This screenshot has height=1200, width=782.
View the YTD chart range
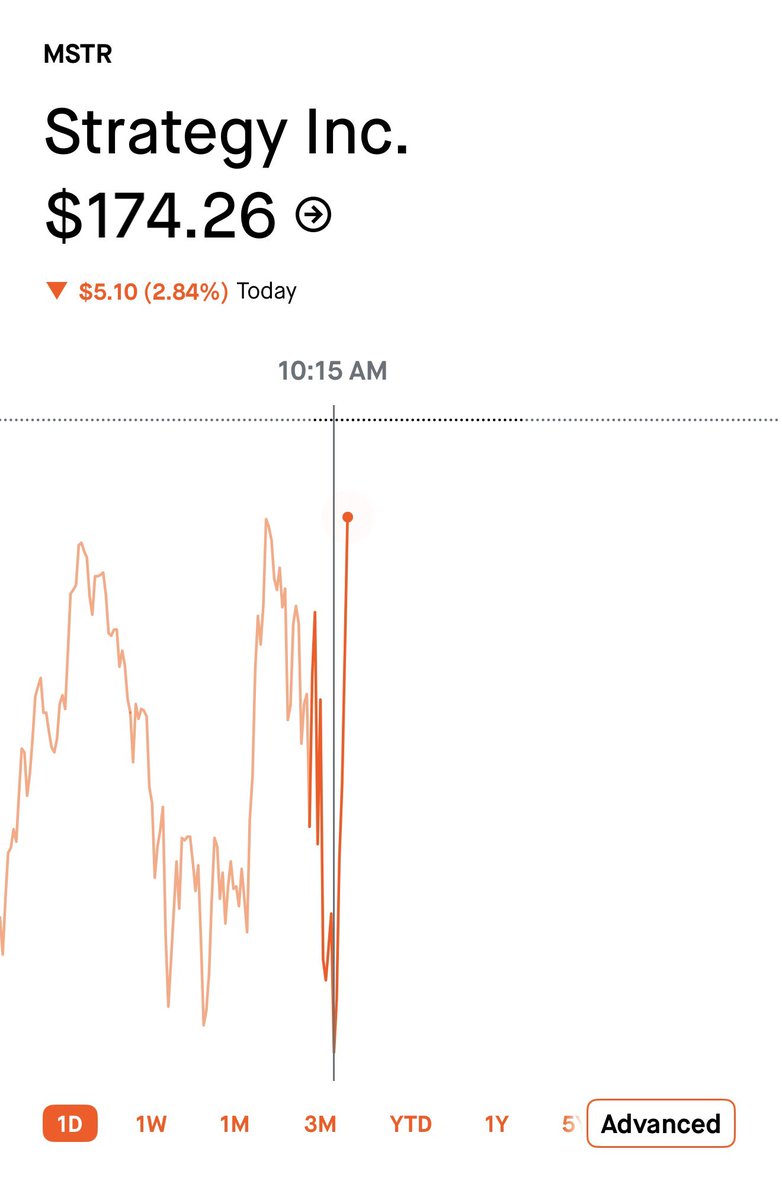(x=410, y=1124)
